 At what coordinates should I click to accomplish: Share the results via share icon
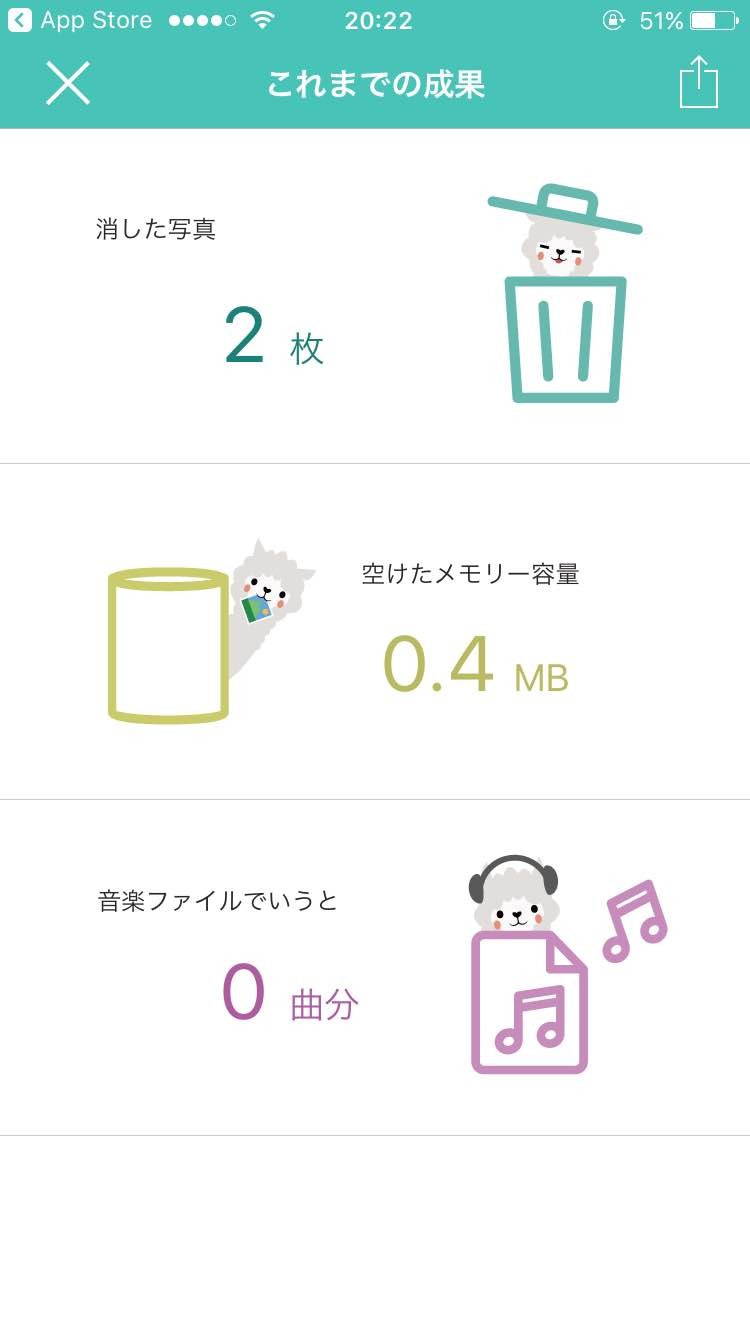tap(698, 82)
